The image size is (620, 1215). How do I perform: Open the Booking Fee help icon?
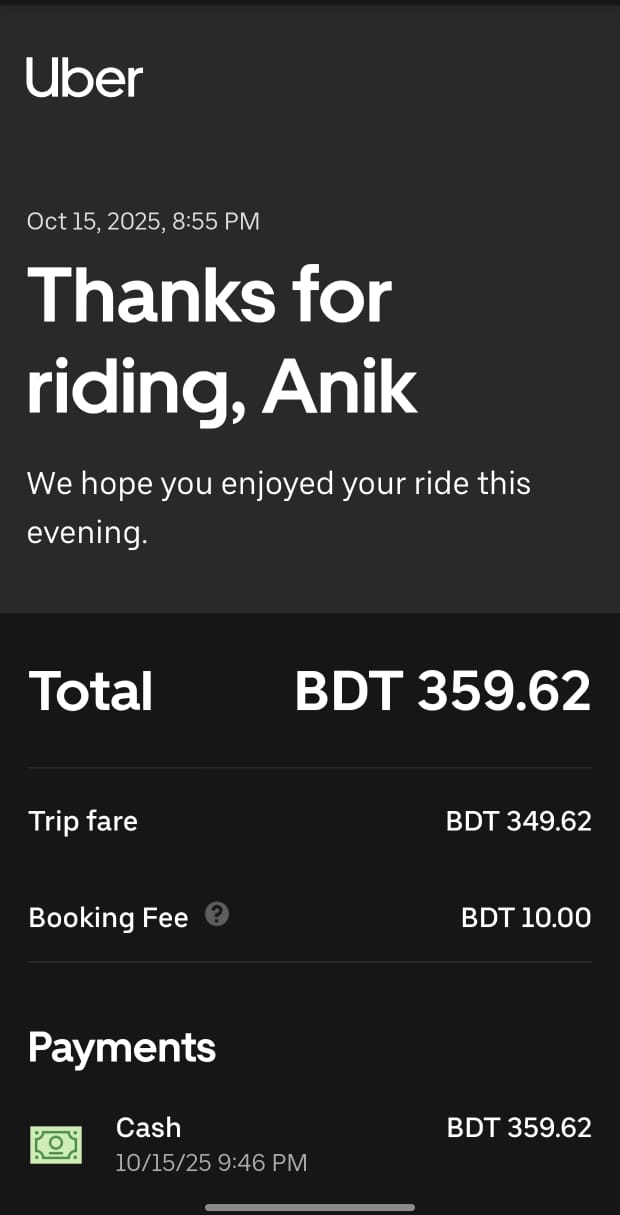point(217,914)
